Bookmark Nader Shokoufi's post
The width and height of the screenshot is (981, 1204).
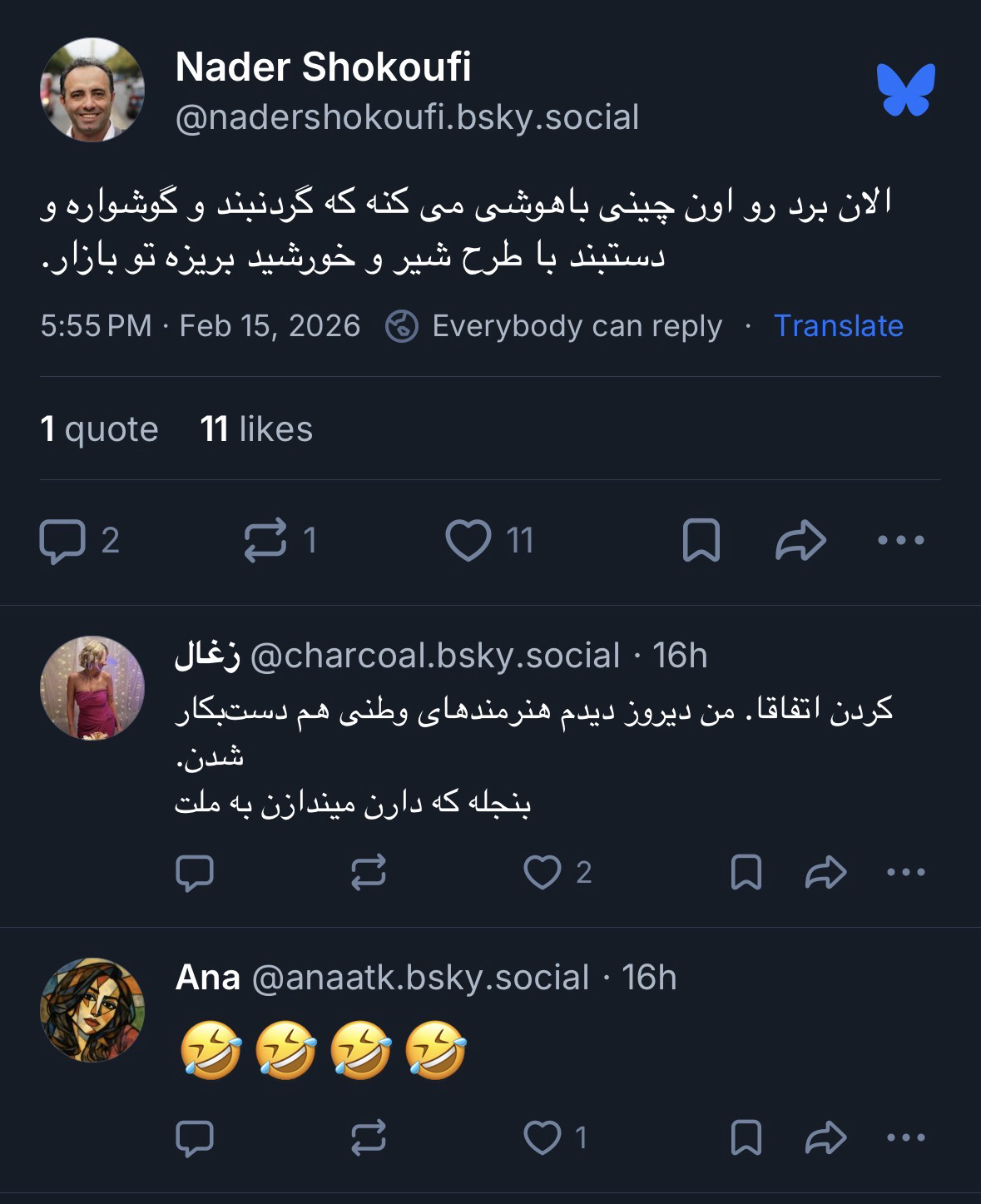(x=701, y=541)
